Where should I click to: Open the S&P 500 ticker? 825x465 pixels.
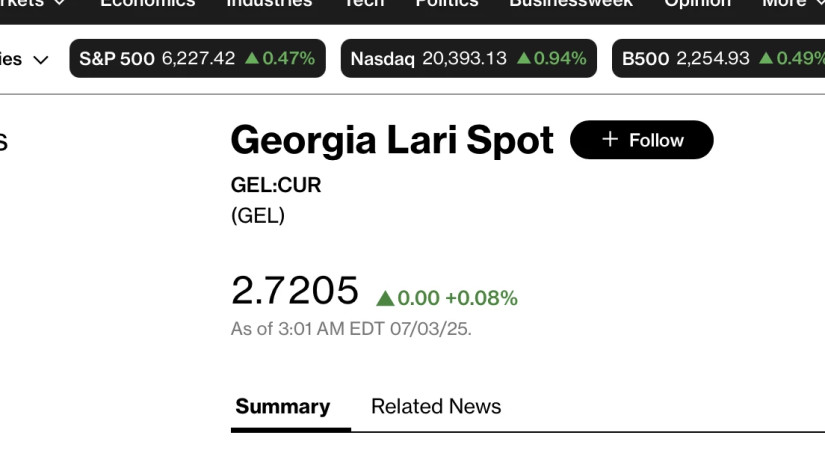coord(197,59)
